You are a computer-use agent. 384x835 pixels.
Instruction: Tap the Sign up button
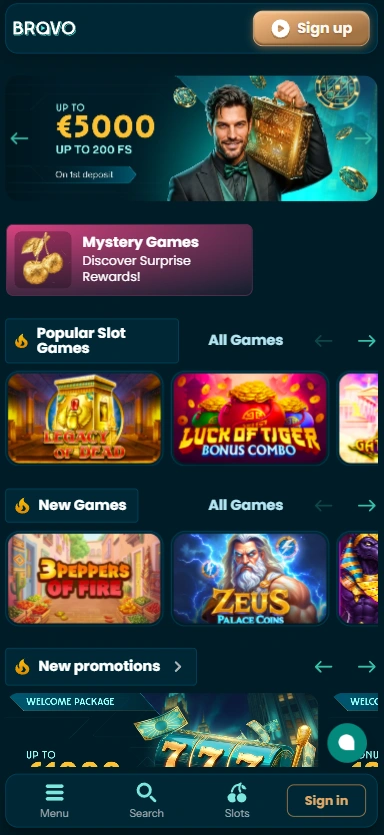point(311,28)
